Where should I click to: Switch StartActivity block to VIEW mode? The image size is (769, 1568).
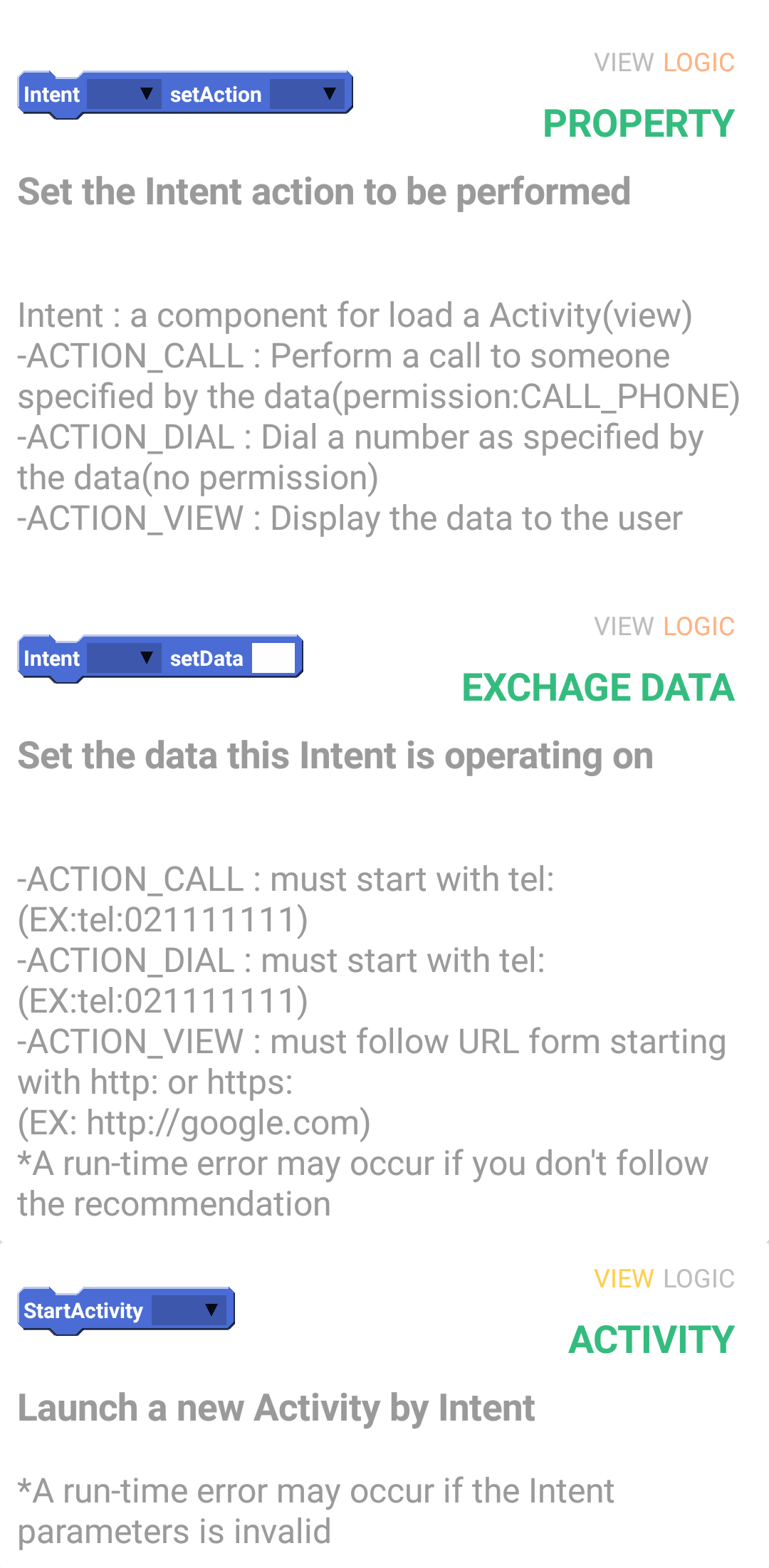(624, 1277)
